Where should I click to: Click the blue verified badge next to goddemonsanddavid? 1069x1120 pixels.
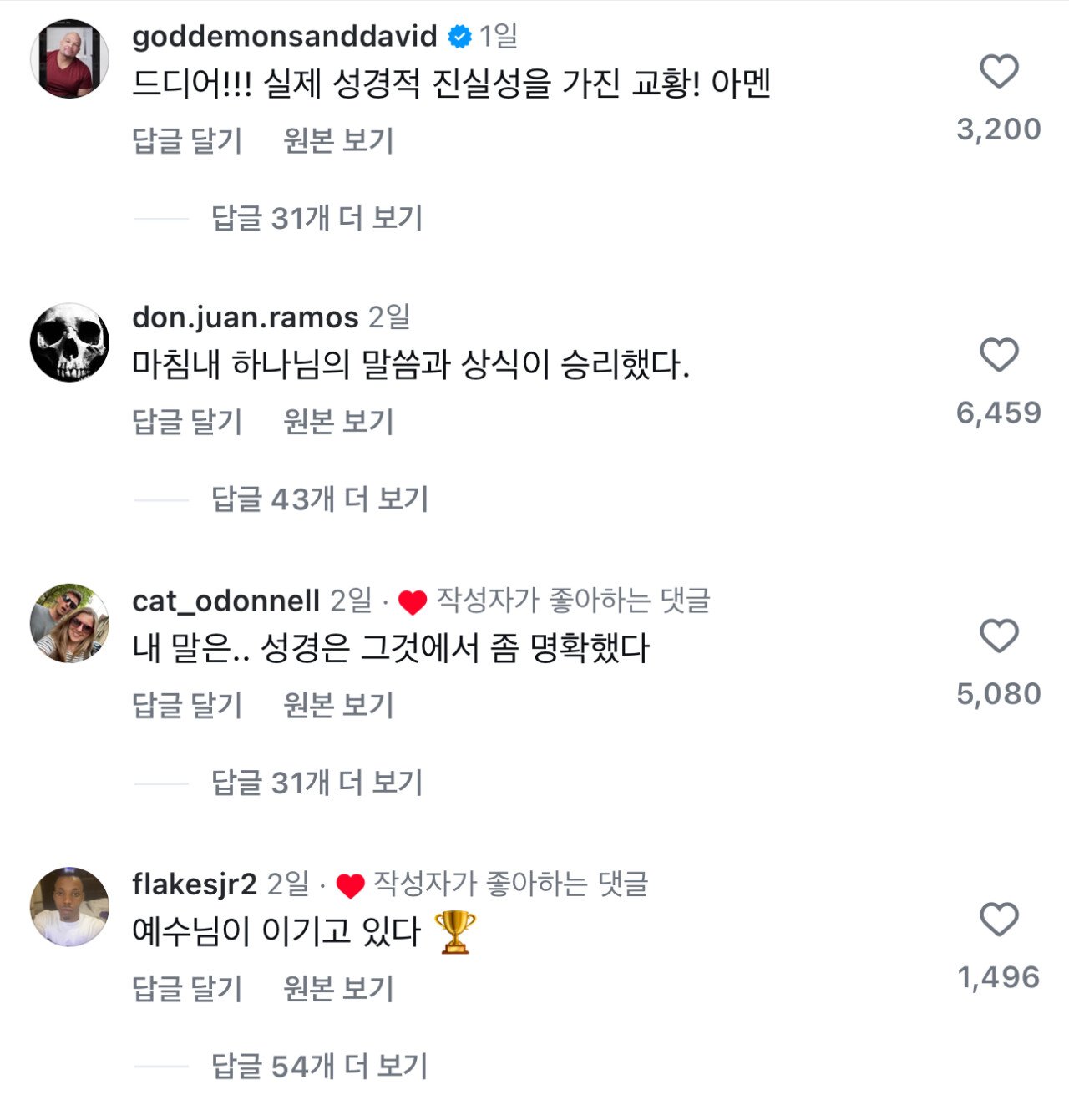pos(458,37)
